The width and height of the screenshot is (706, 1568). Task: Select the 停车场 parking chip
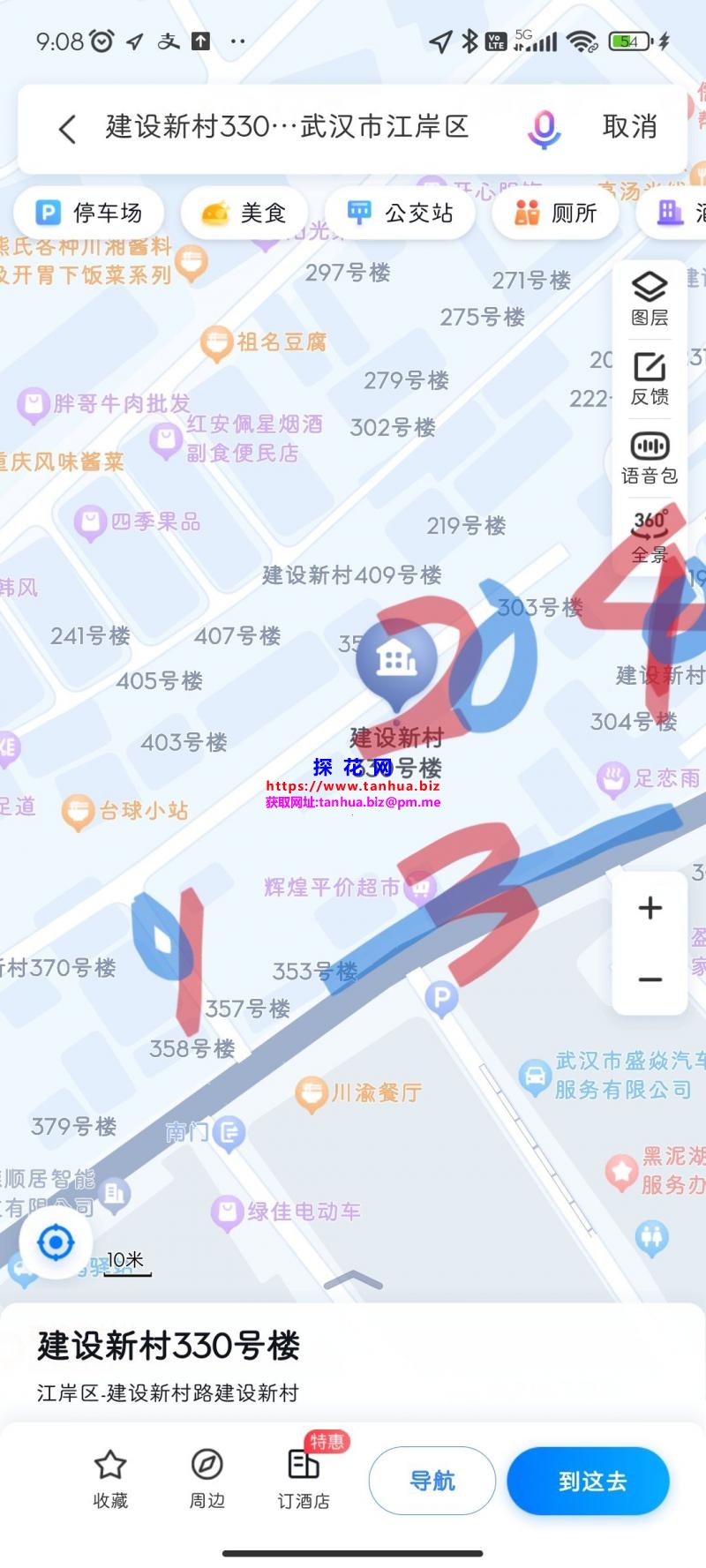pyautogui.click(x=89, y=213)
